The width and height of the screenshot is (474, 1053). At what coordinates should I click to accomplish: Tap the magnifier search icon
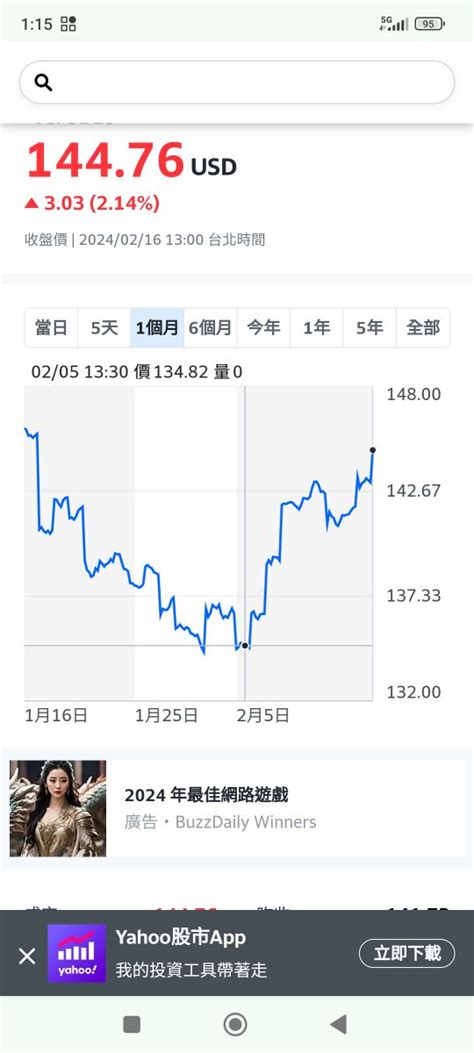click(43, 83)
